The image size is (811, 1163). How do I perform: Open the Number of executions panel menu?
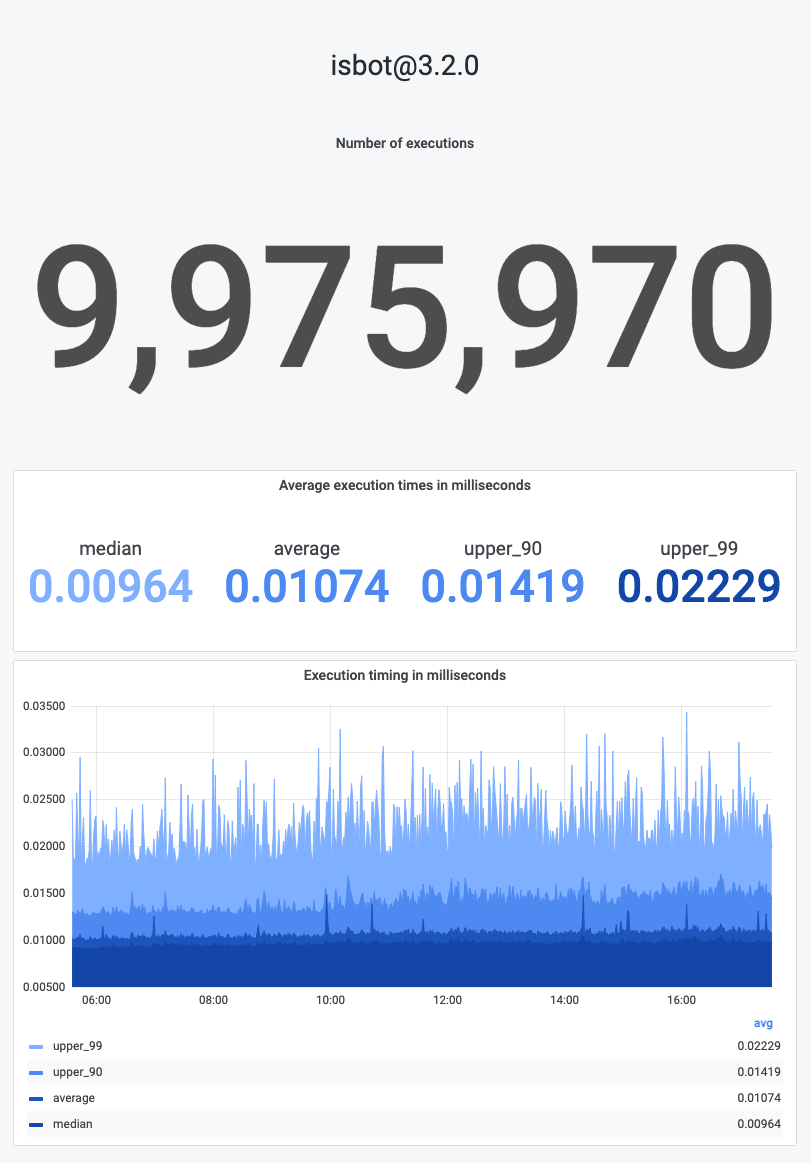click(x=404, y=143)
